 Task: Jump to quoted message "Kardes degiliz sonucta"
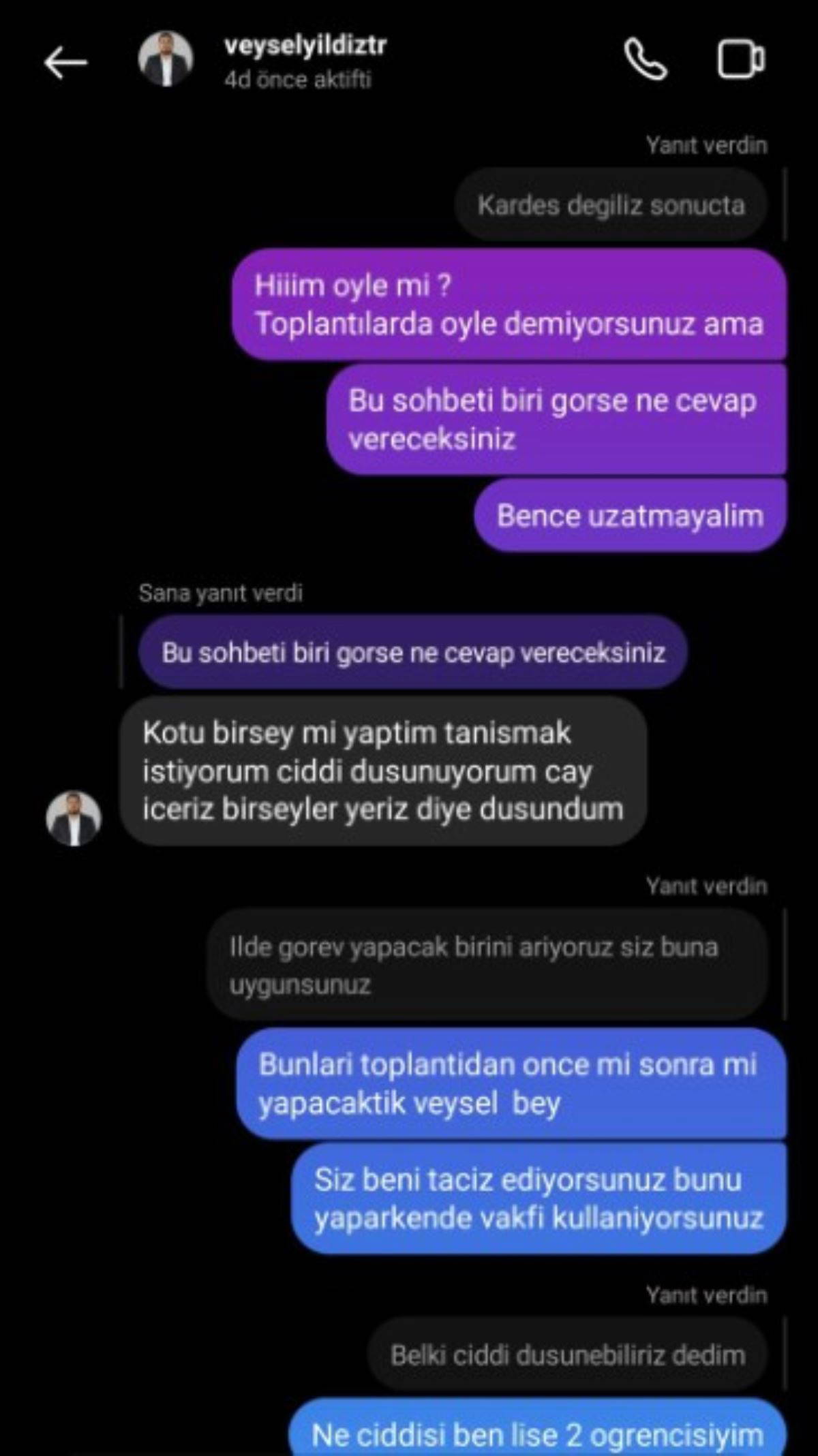click(x=611, y=205)
